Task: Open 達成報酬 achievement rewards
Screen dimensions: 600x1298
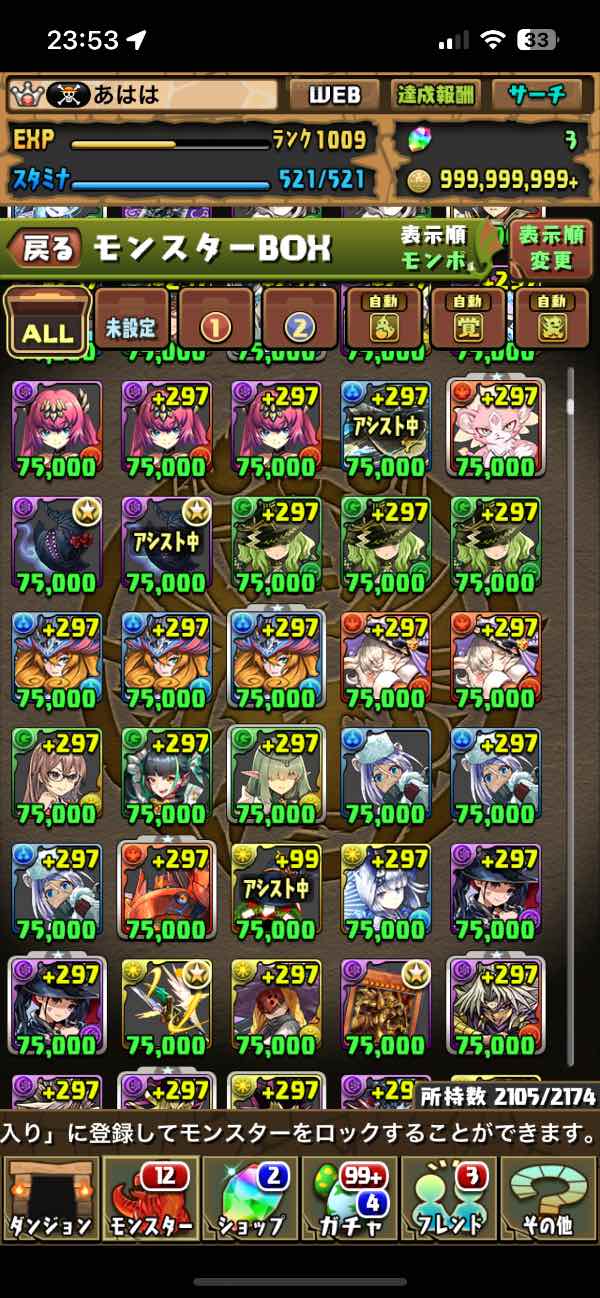Action: tap(435, 95)
